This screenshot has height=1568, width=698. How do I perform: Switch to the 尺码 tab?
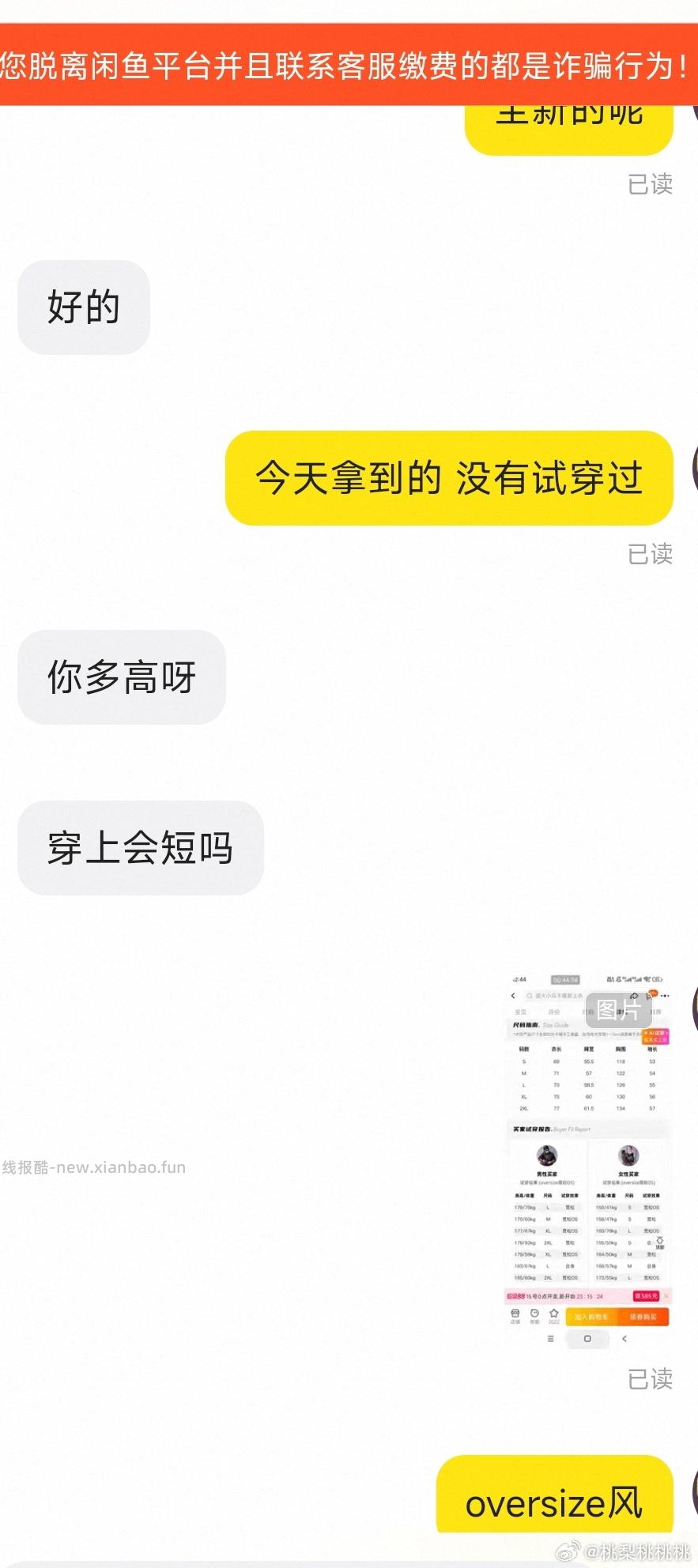coord(590,1011)
